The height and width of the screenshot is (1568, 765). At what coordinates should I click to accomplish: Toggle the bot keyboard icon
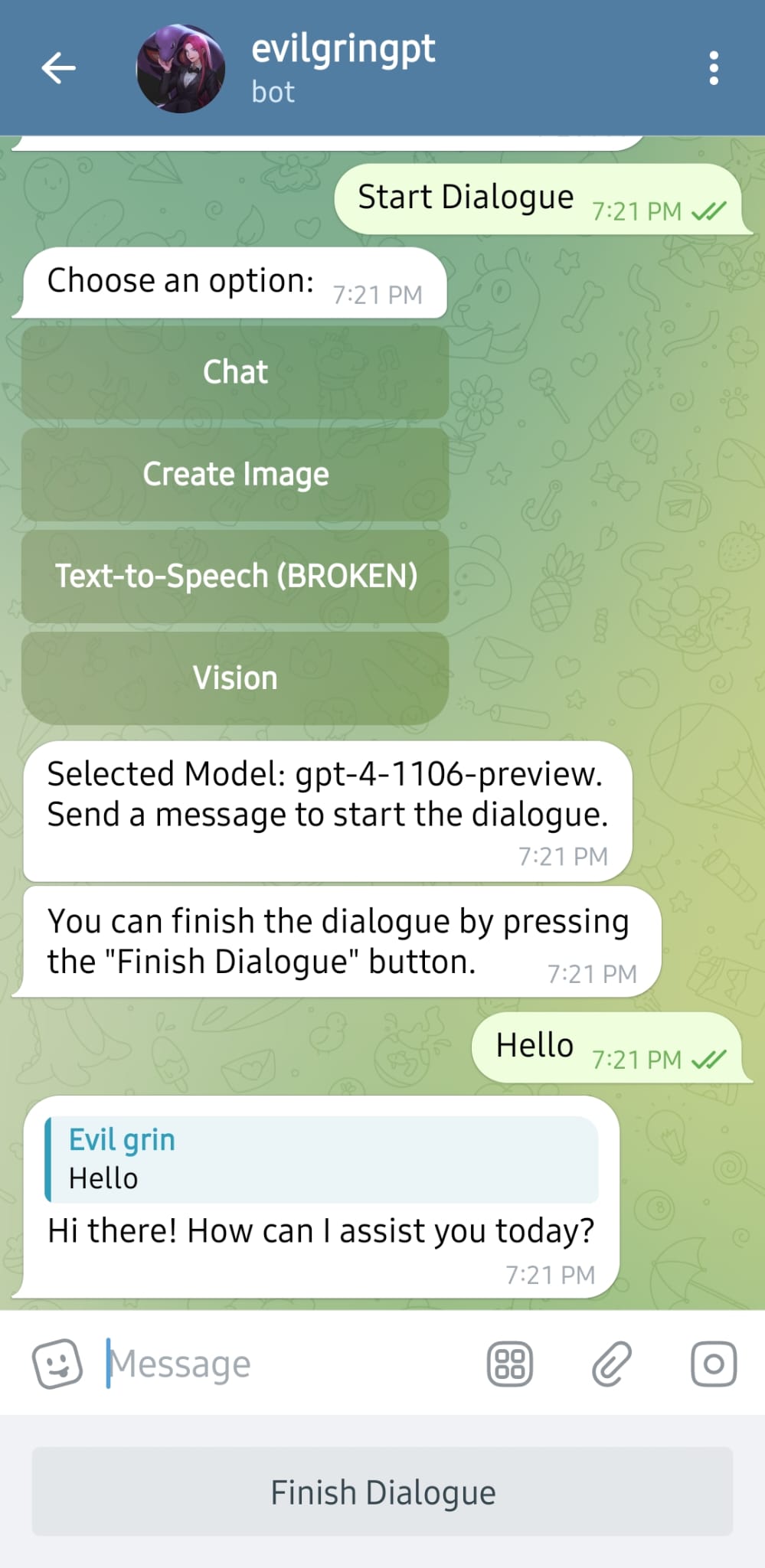pos(509,1364)
